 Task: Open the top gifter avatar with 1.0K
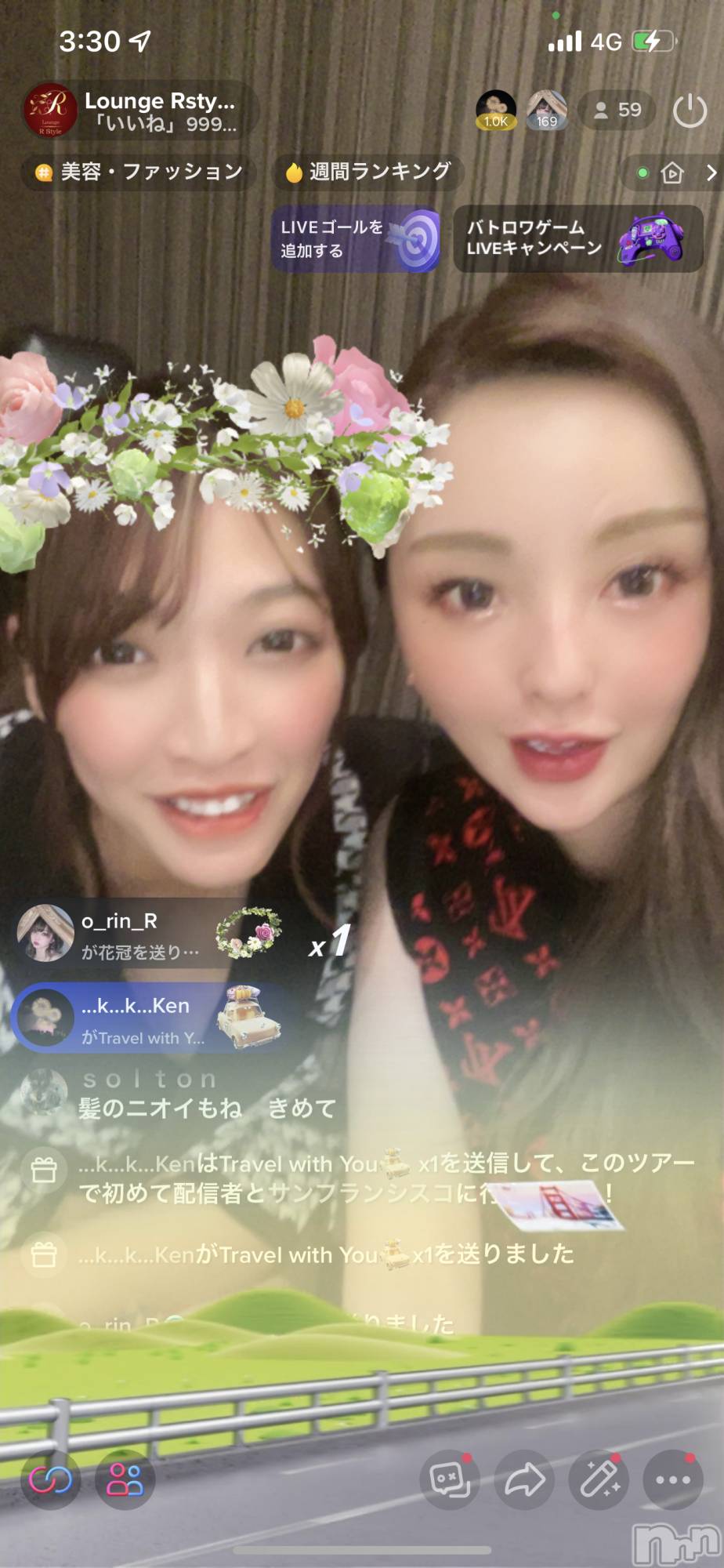click(495, 110)
